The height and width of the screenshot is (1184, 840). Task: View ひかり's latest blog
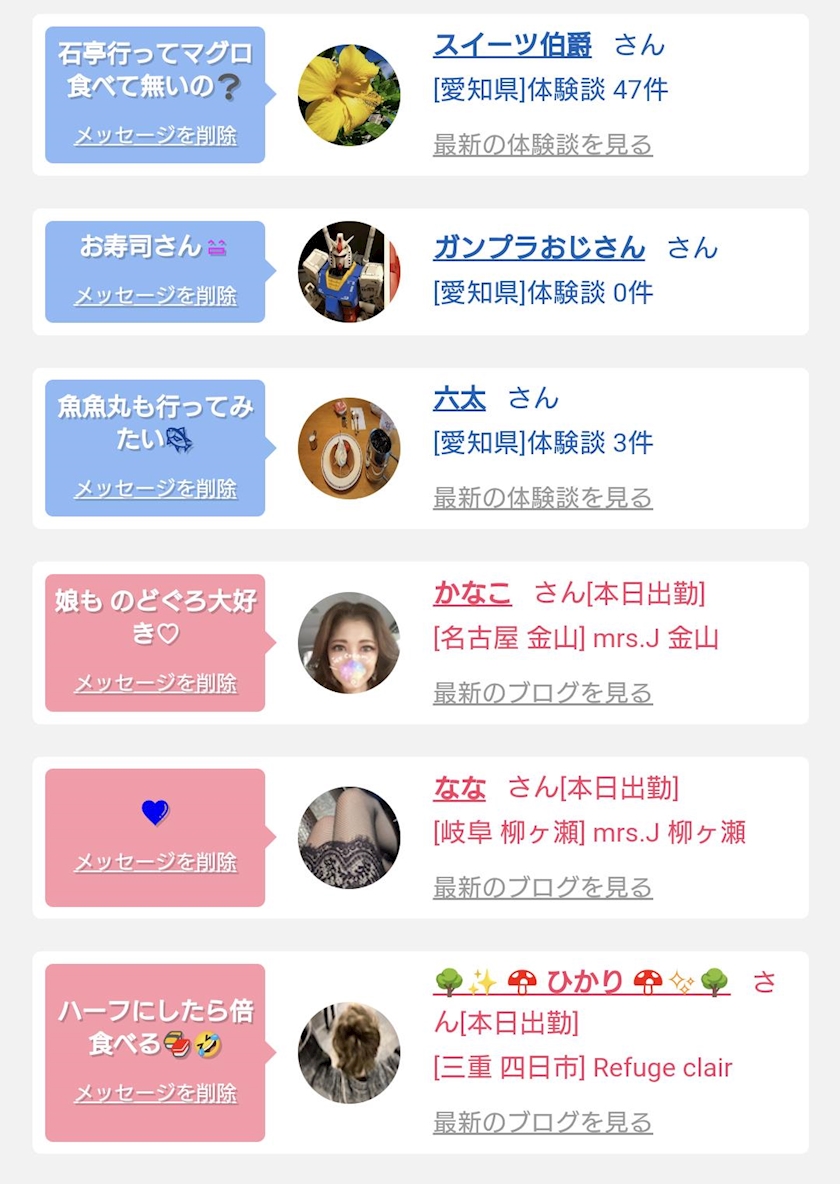coord(542,1122)
